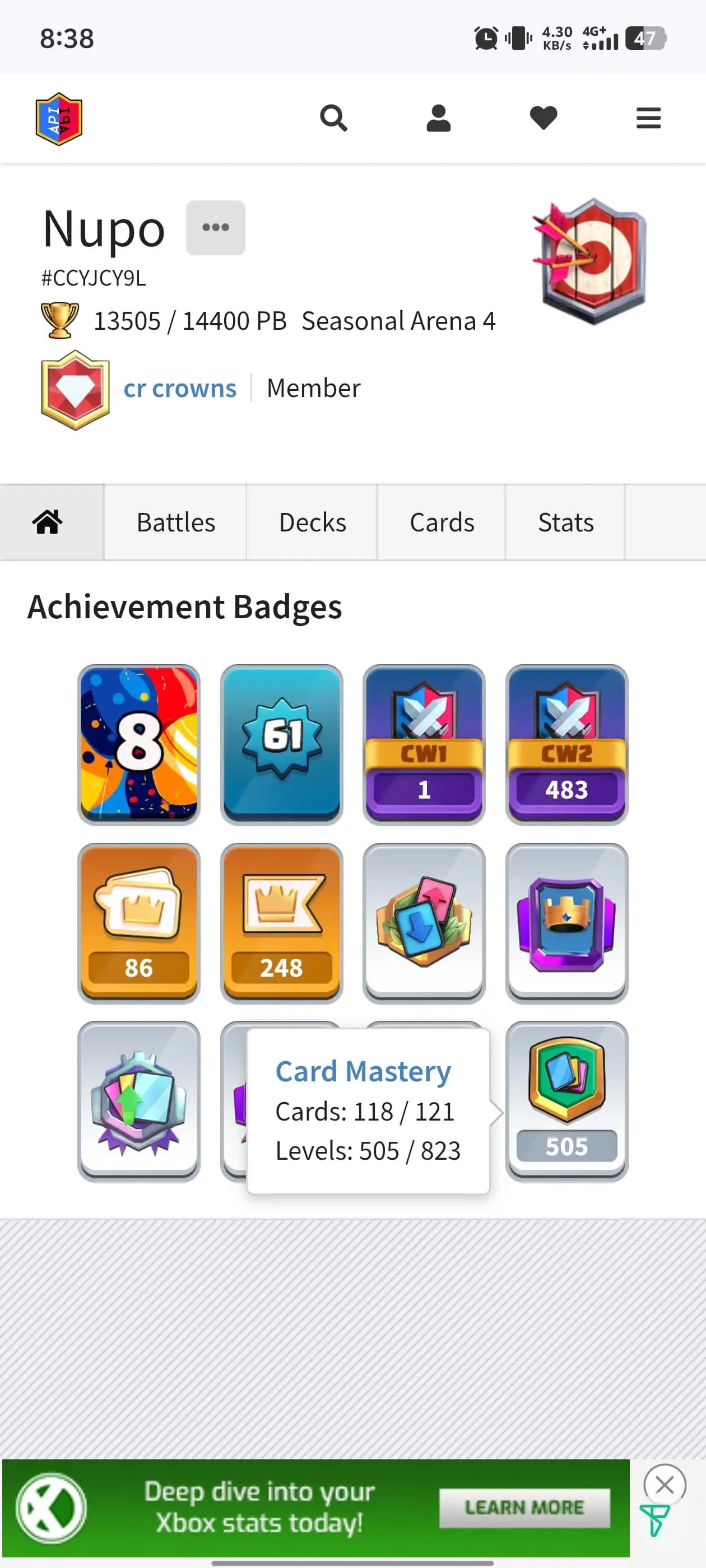The width and height of the screenshot is (706, 1568).
Task: Tap the badge showing 248
Action: (x=281, y=922)
